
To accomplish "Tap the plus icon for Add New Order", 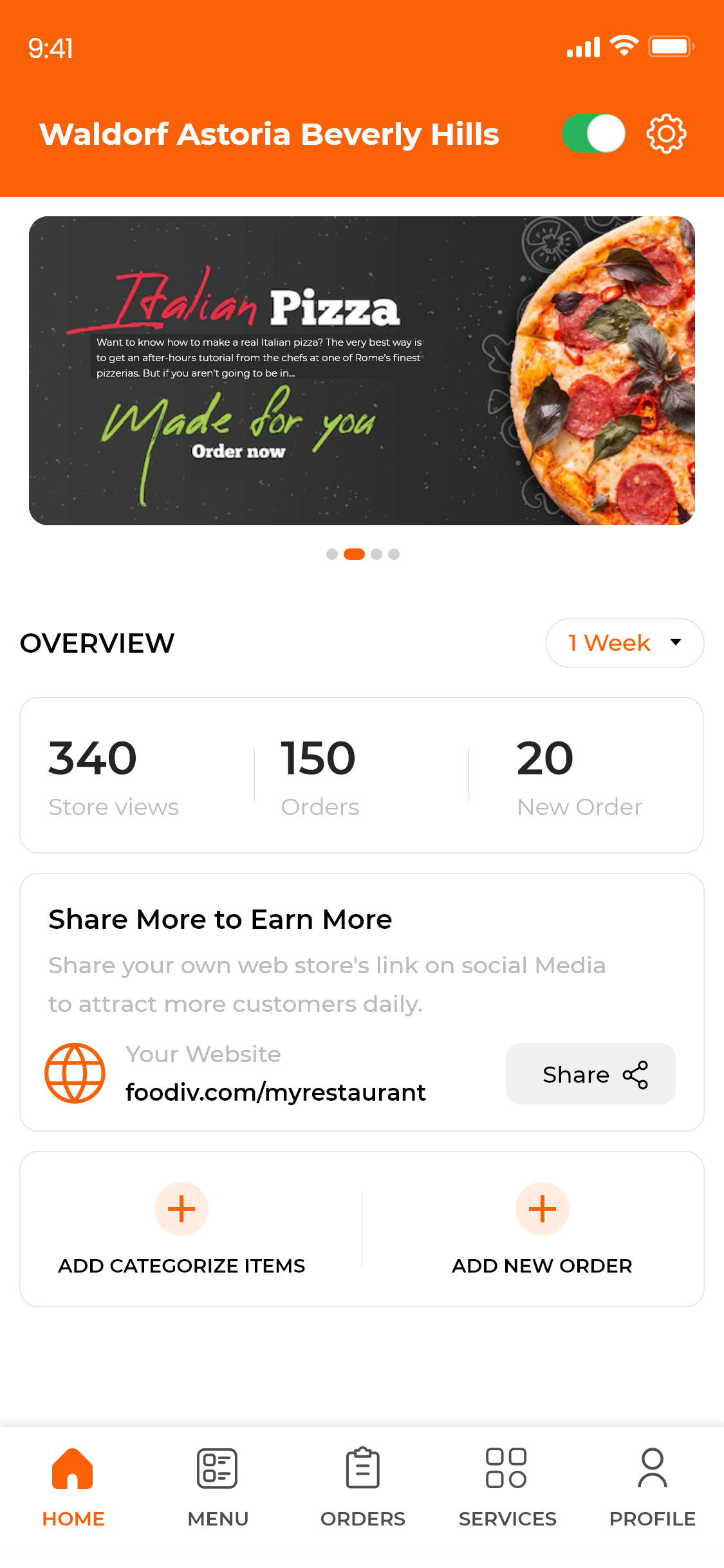I will [543, 1208].
